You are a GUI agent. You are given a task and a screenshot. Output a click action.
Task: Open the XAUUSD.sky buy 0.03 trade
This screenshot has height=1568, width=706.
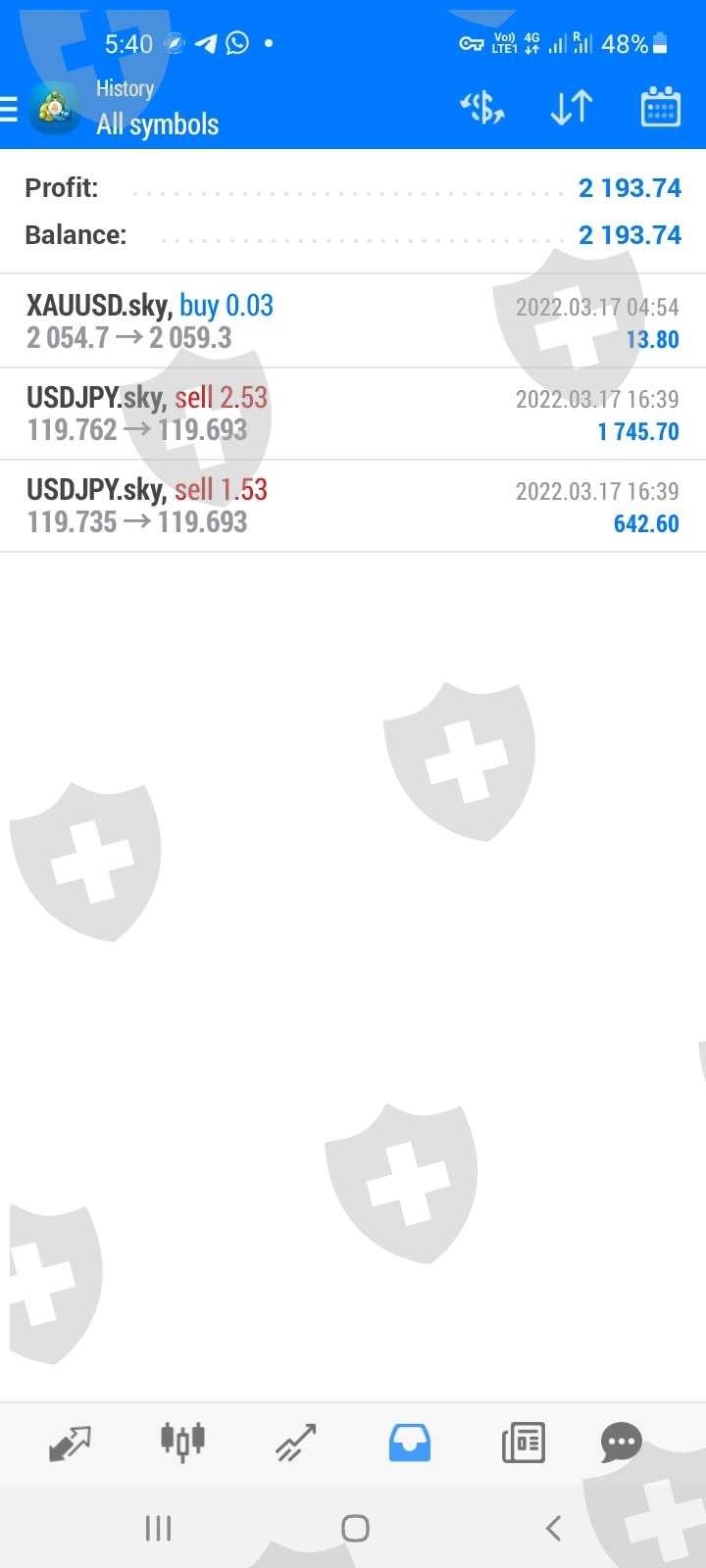pyautogui.click(x=353, y=321)
